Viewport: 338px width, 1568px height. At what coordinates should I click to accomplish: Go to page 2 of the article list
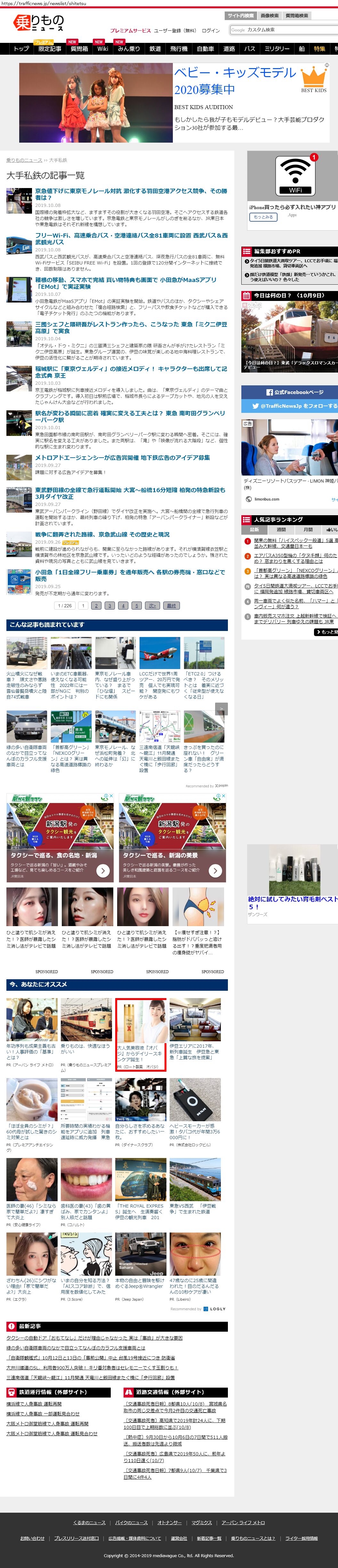pyautogui.click(x=96, y=606)
